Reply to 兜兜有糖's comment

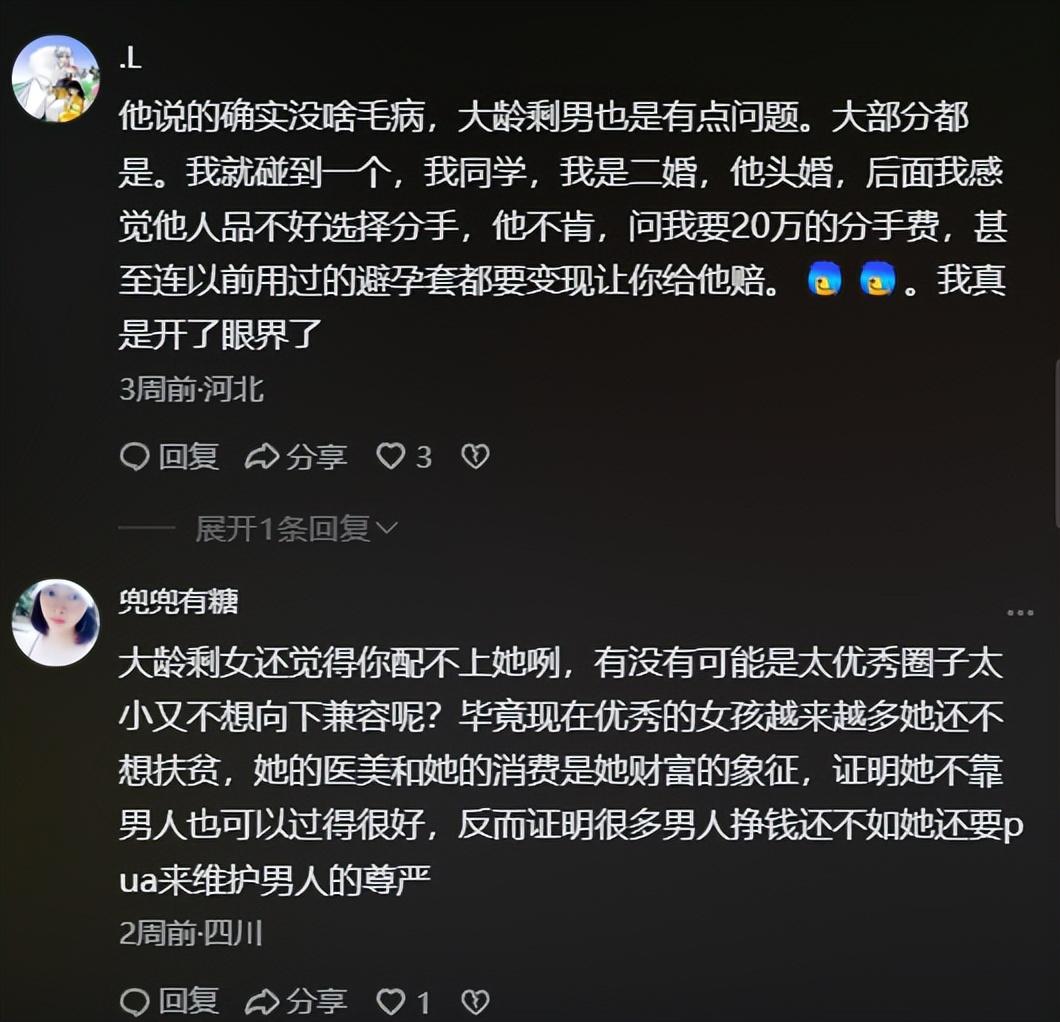click(x=169, y=1001)
